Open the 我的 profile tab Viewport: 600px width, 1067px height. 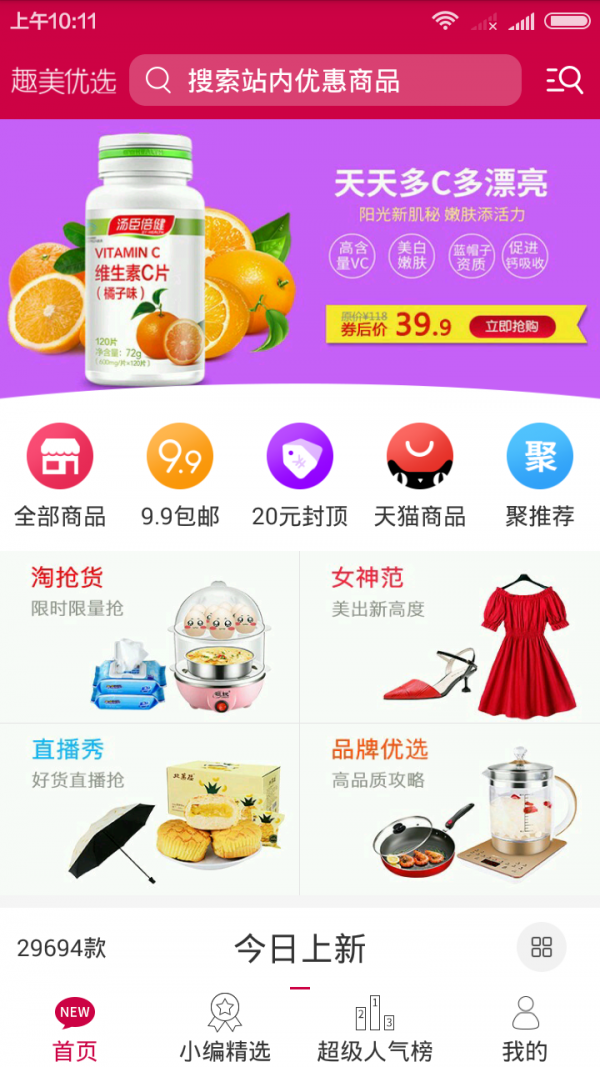tap(525, 1030)
